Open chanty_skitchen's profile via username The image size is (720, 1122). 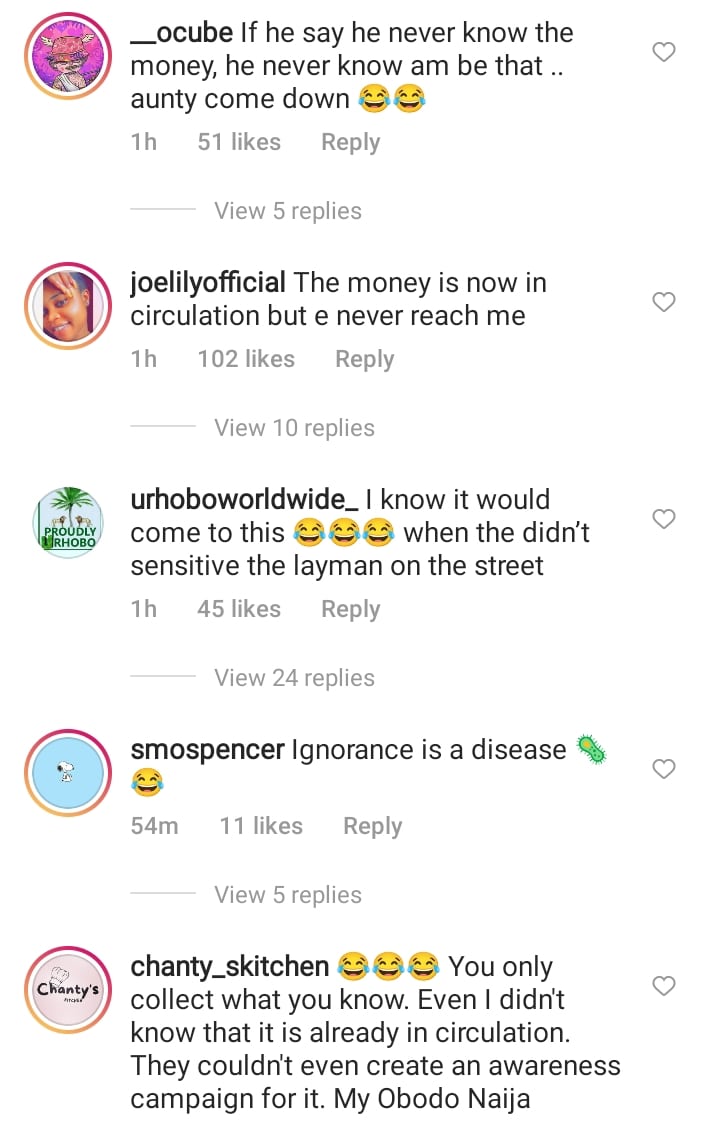(230, 967)
